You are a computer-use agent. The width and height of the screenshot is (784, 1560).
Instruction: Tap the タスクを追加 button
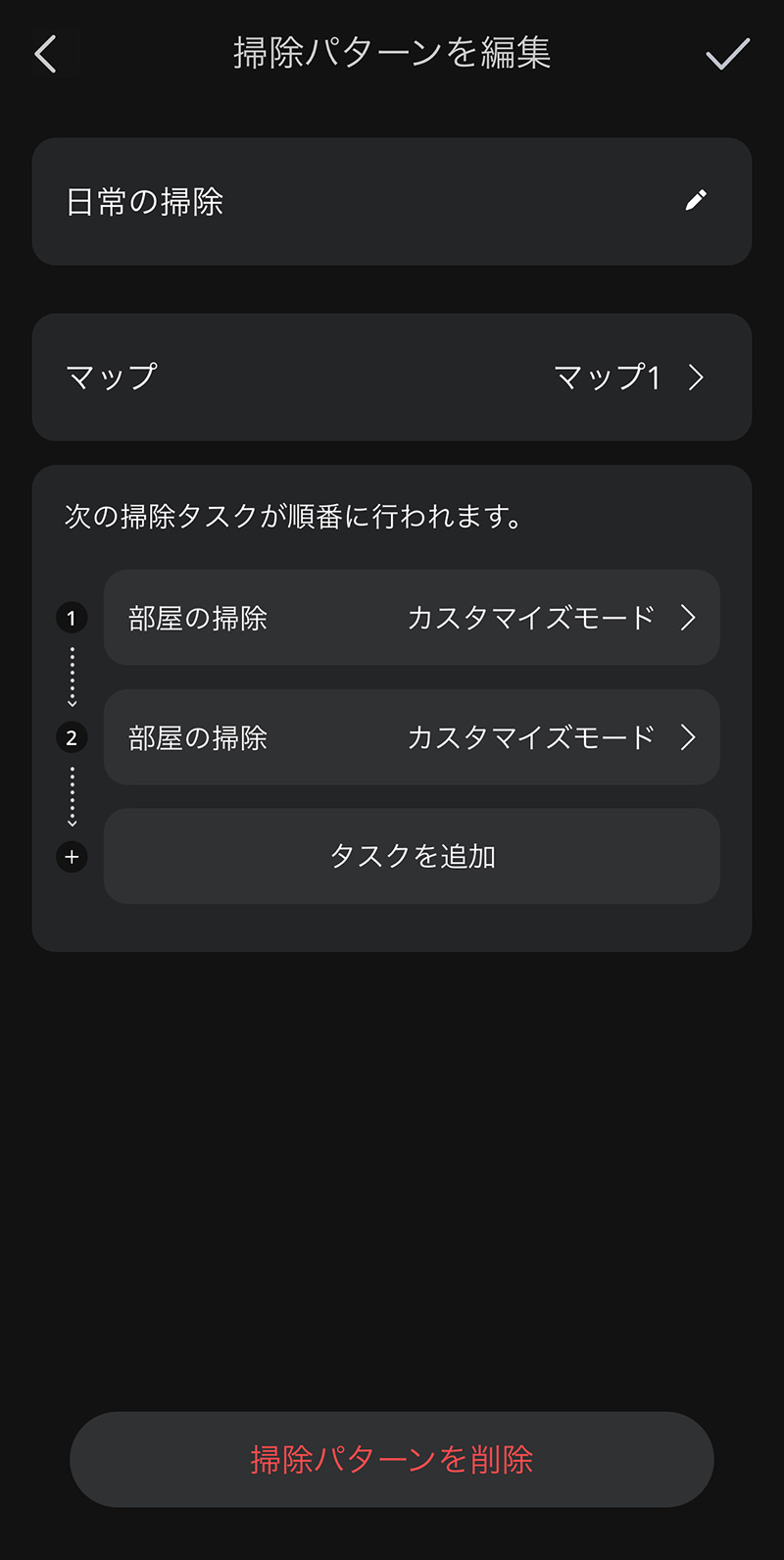pos(412,856)
